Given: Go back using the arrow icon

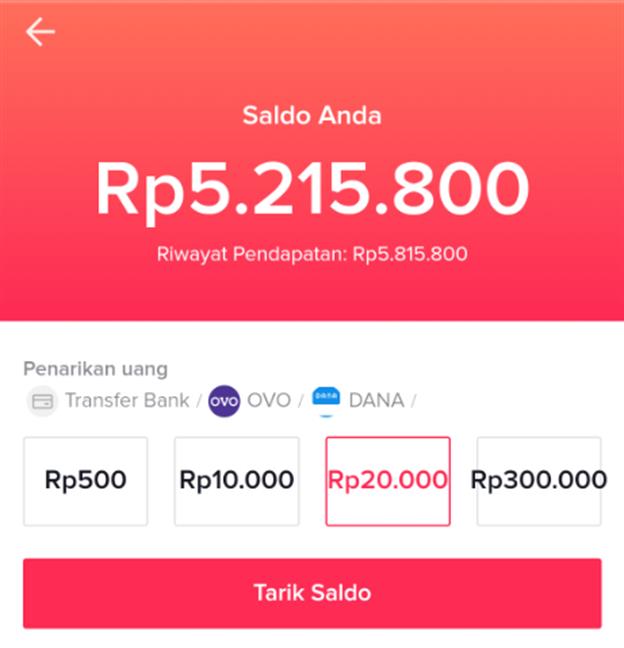Looking at the screenshot, I should click(40, 32).
